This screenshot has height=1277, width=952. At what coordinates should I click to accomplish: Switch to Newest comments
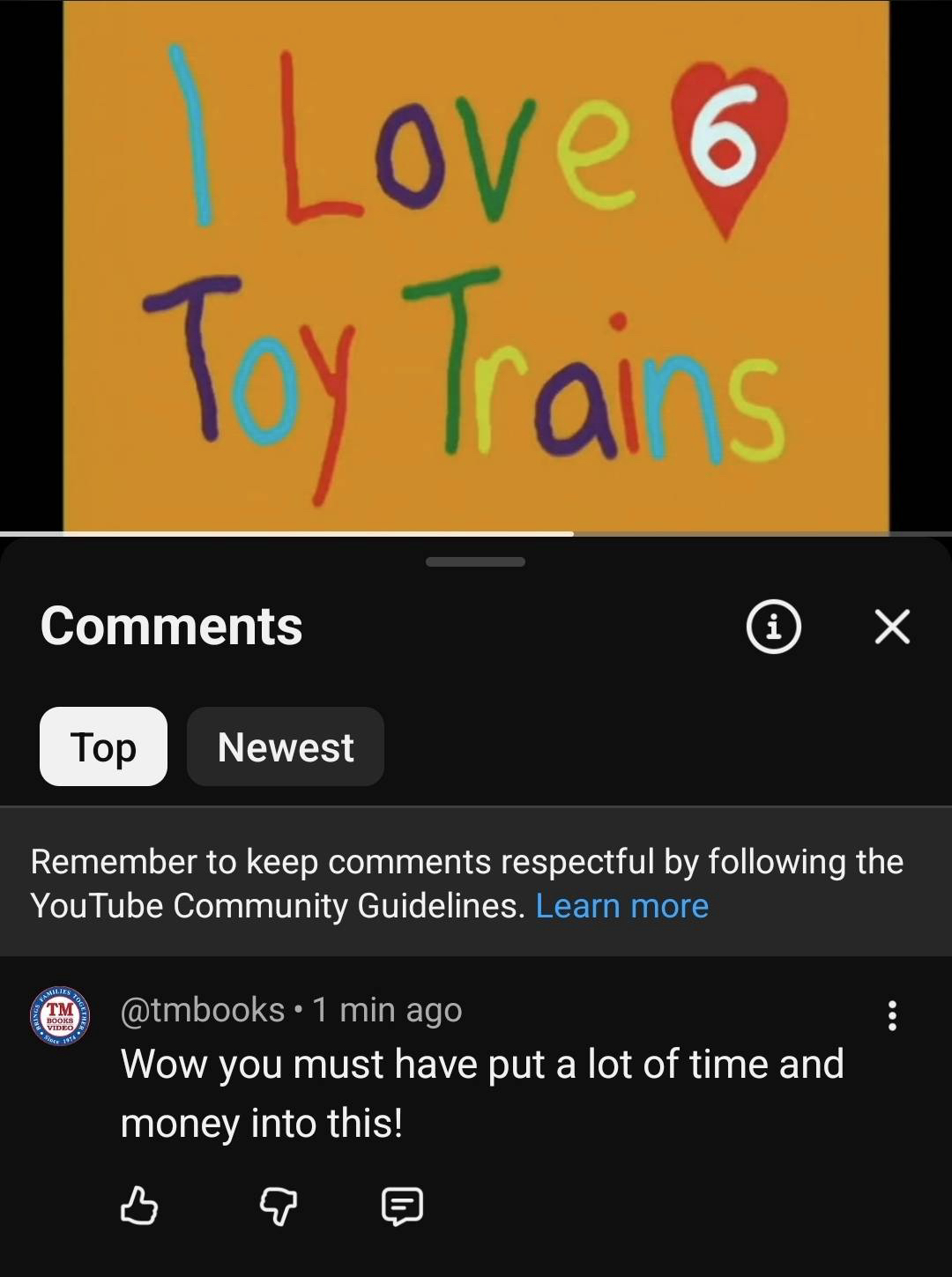click(286, 746)
